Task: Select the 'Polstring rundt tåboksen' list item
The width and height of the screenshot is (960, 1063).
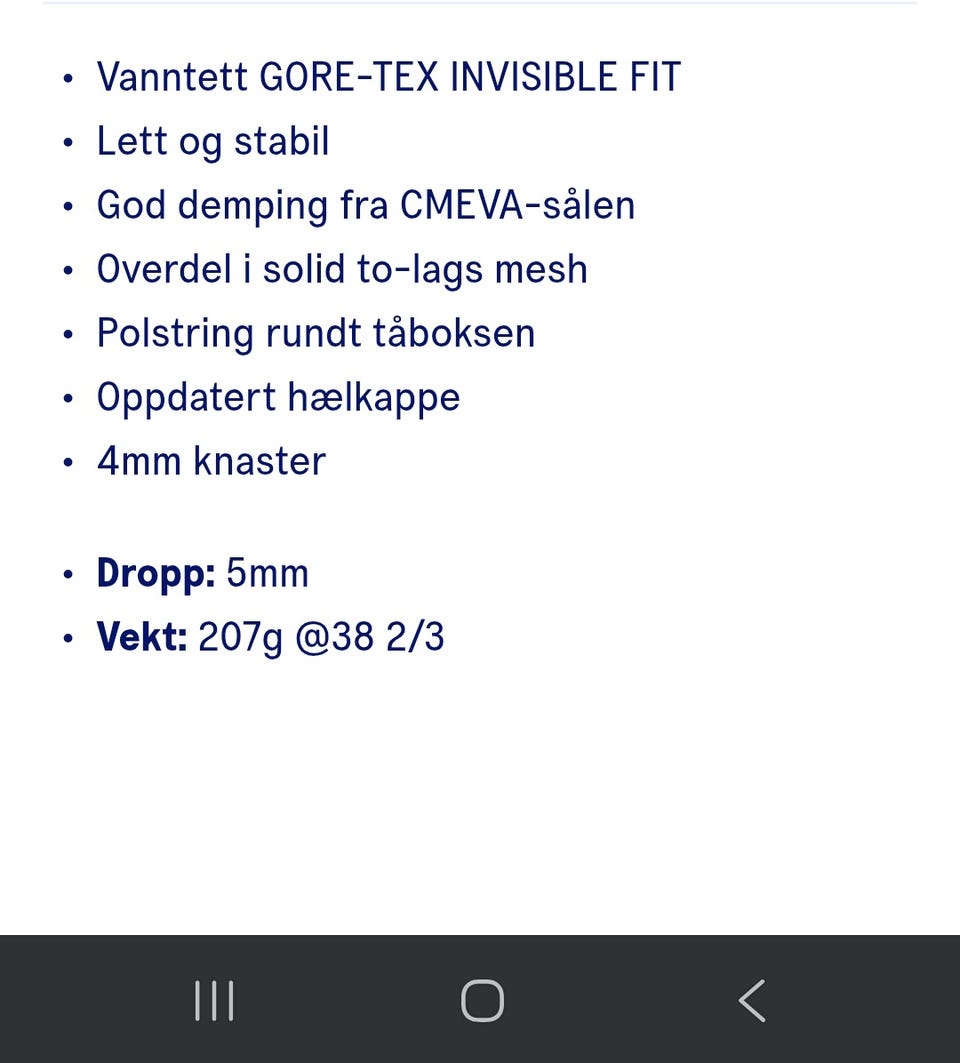Action: click(x=315, y=333)
